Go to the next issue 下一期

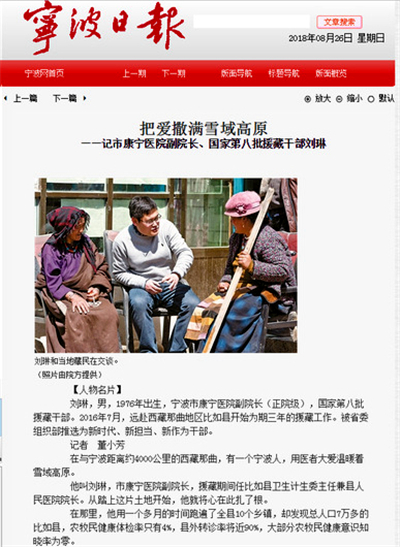tap(173, 73)
